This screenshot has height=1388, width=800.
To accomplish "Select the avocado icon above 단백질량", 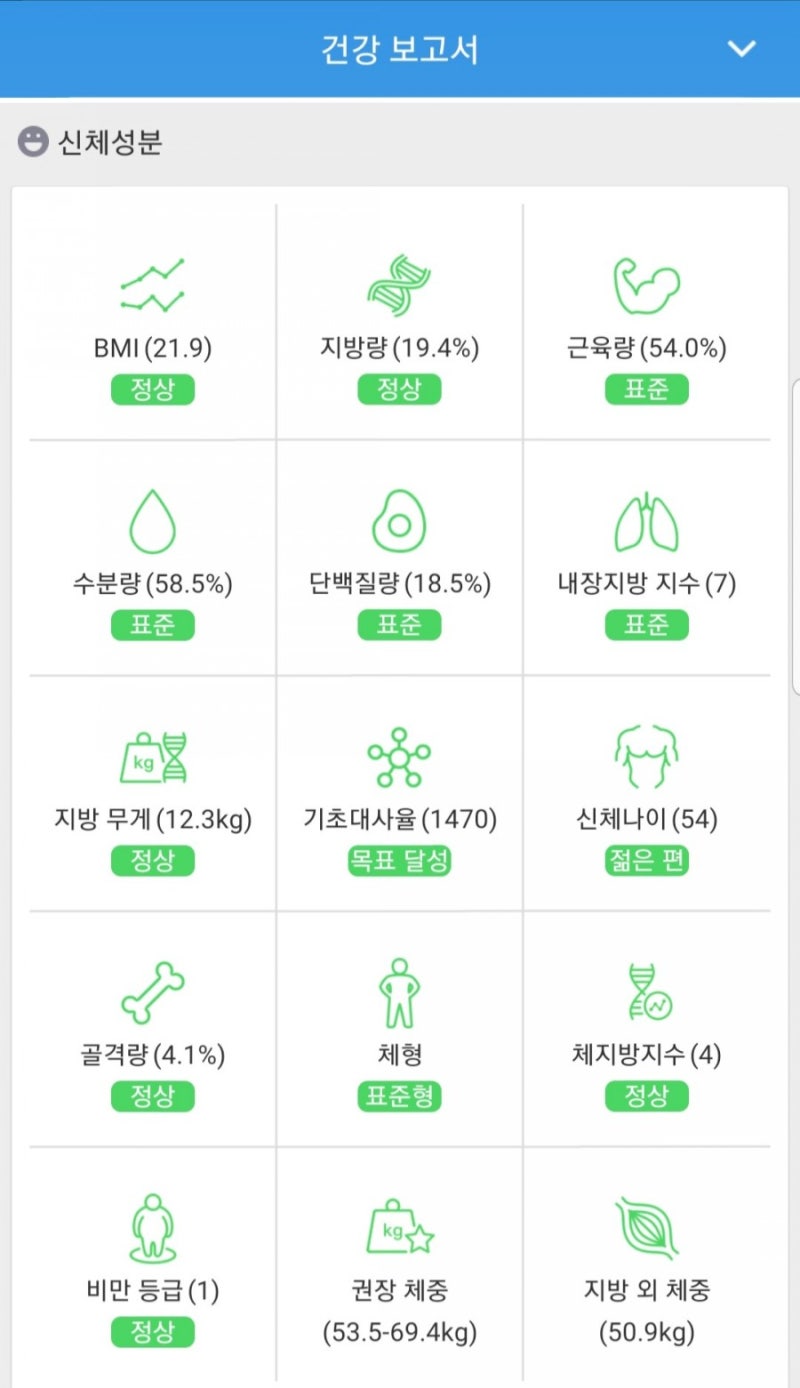I will click(x=399, y=522).
